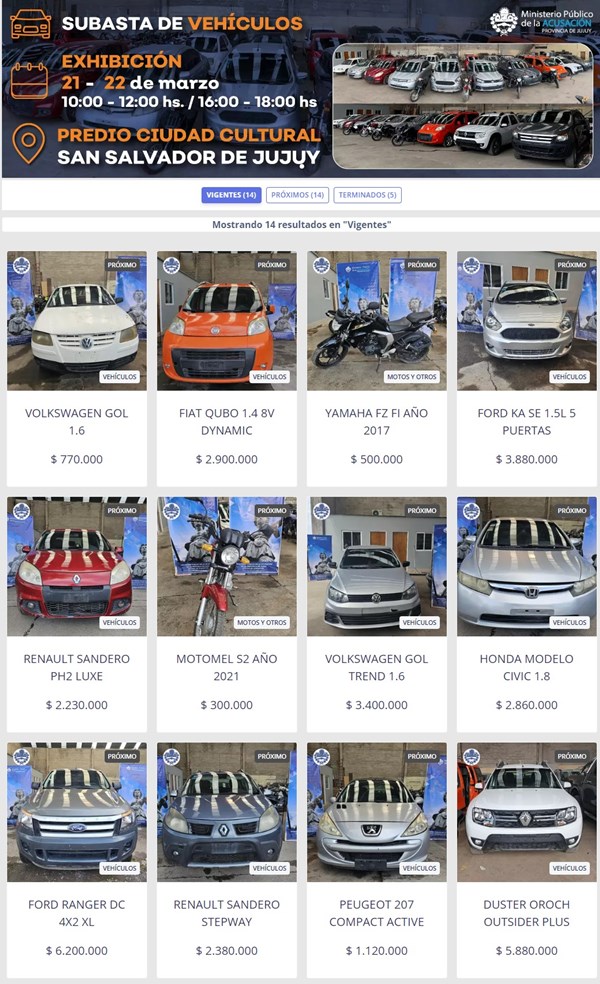The image size is (600, 984).
Task: Tap the Subasta de Vehículos exhibition banner
Action: pos(300,90)
